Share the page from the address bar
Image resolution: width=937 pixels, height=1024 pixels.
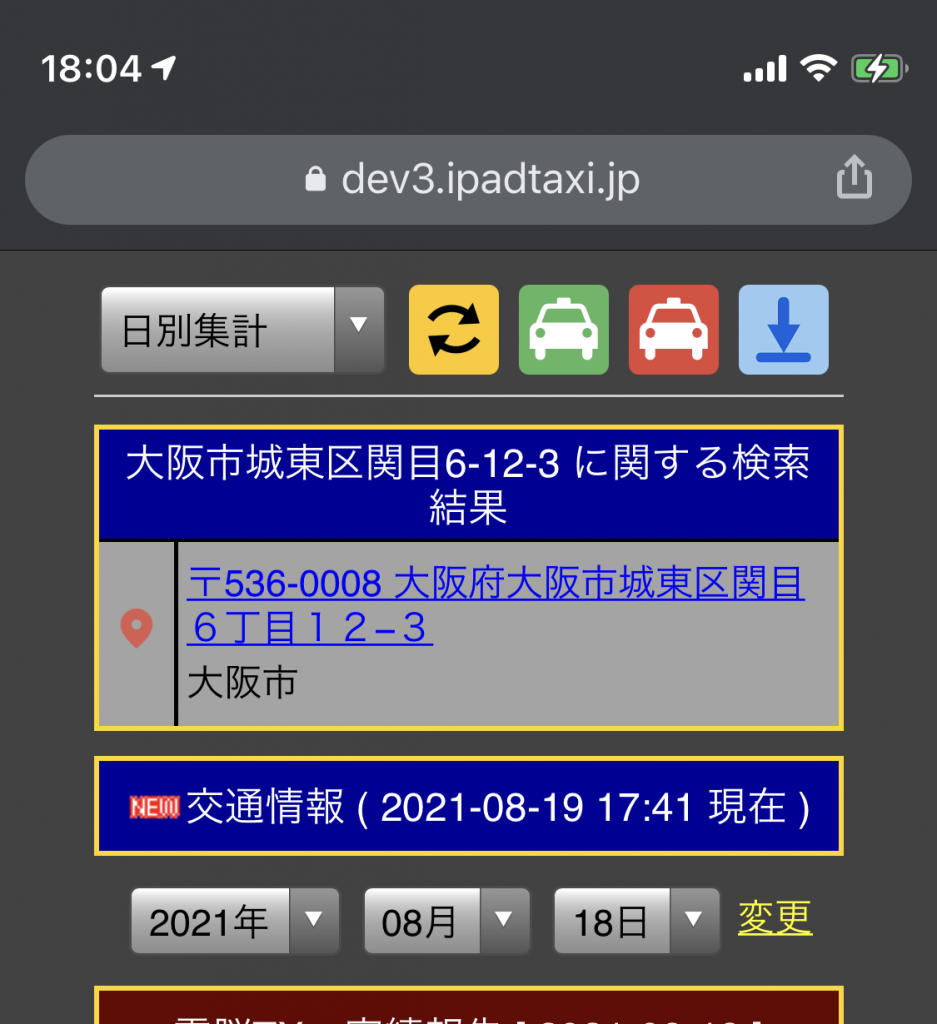[854, 181]
